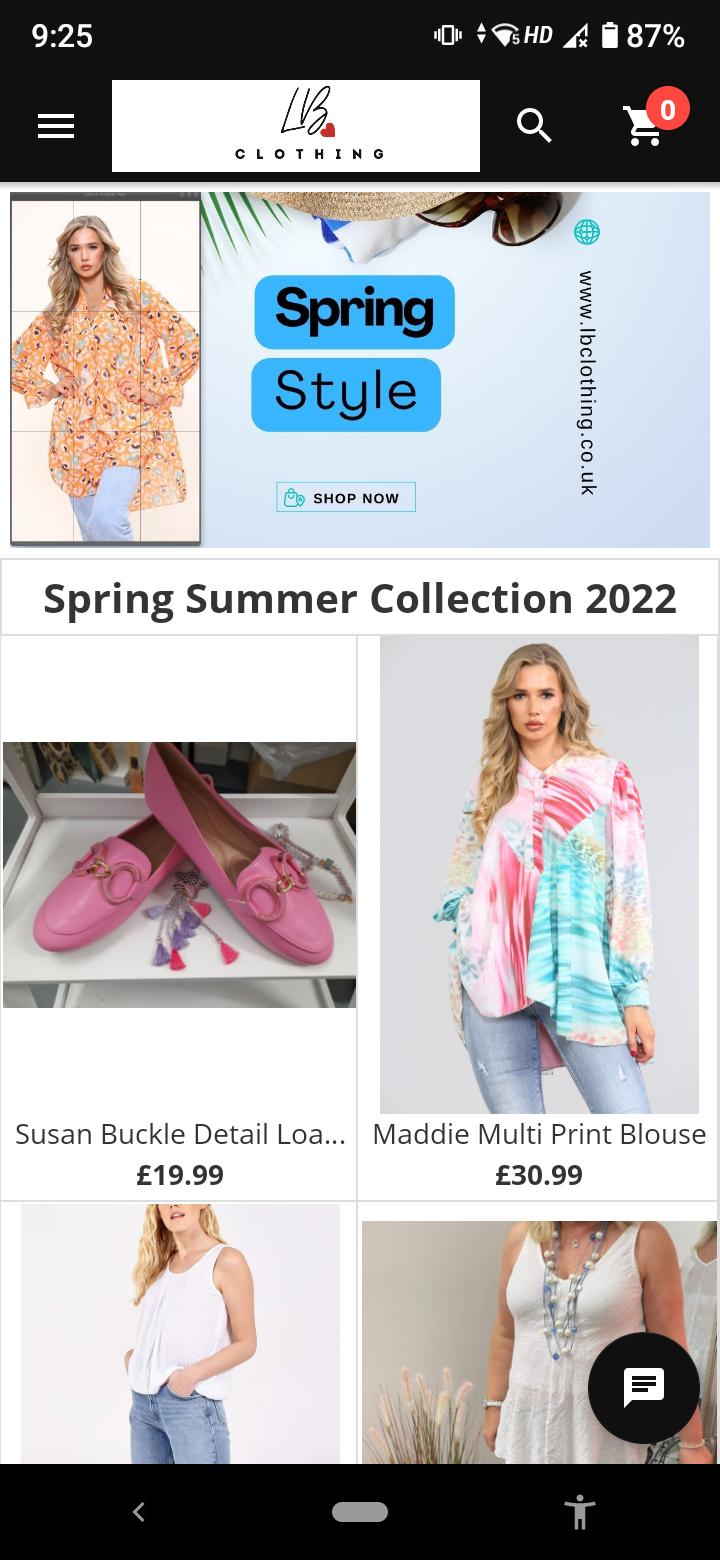Open the shopping cart
The width and height of the screenshot is (720, 1560).
point(645,126)
